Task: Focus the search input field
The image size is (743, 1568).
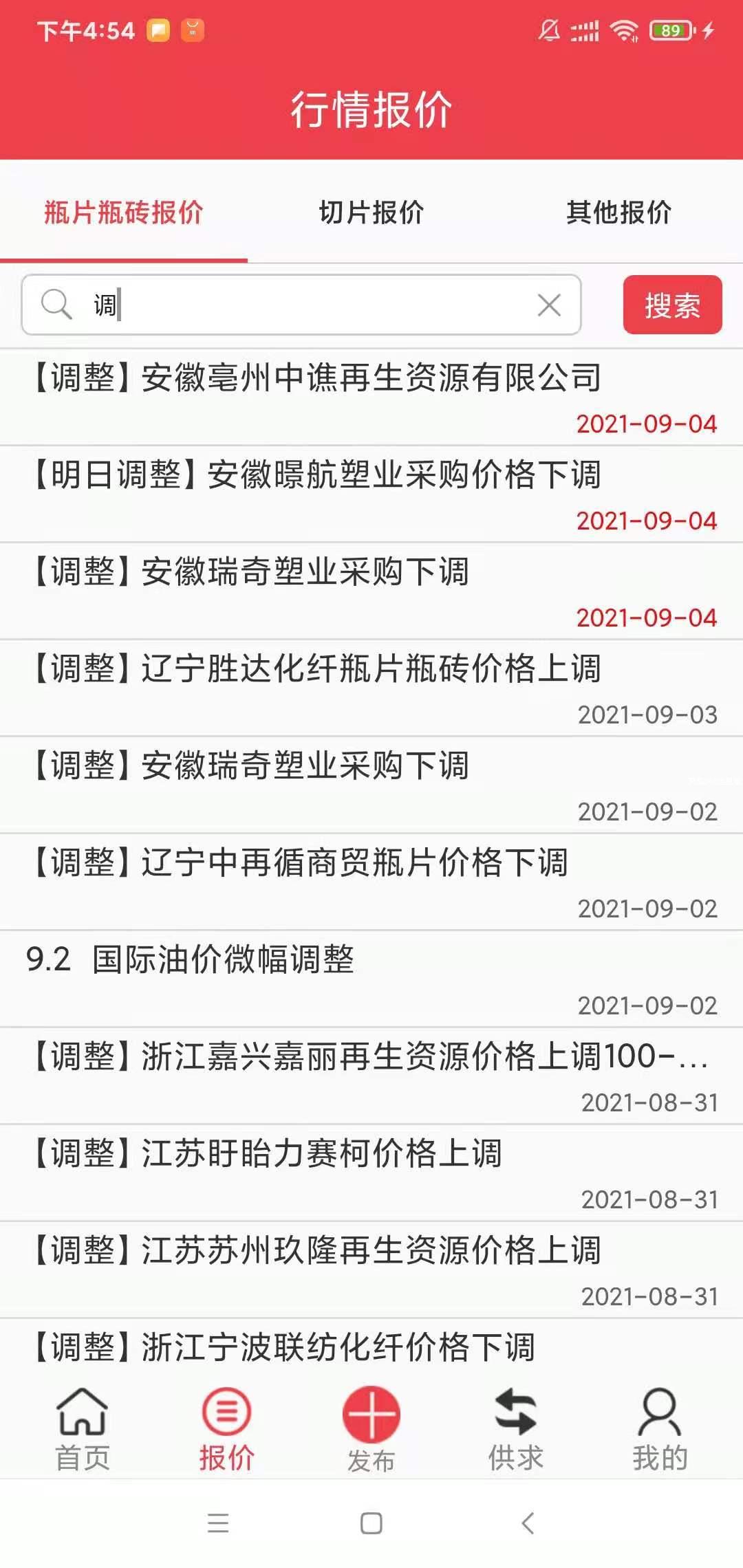Action: (x=310, y=305)
